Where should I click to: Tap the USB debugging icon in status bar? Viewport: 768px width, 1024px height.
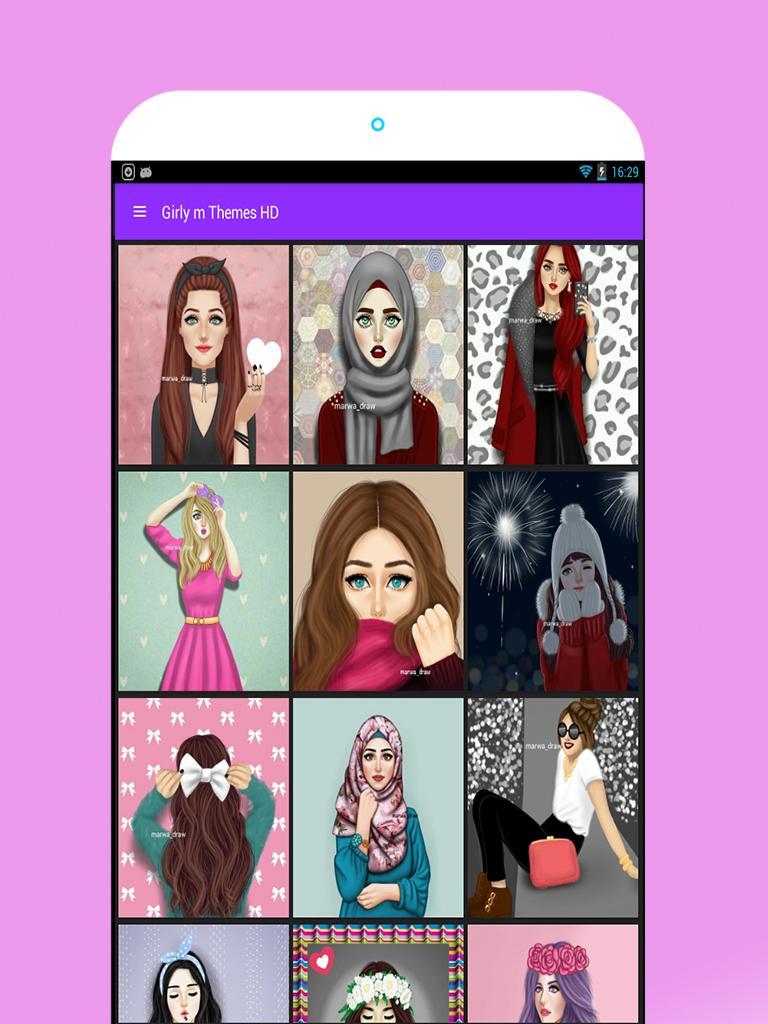tap(127, 171)
